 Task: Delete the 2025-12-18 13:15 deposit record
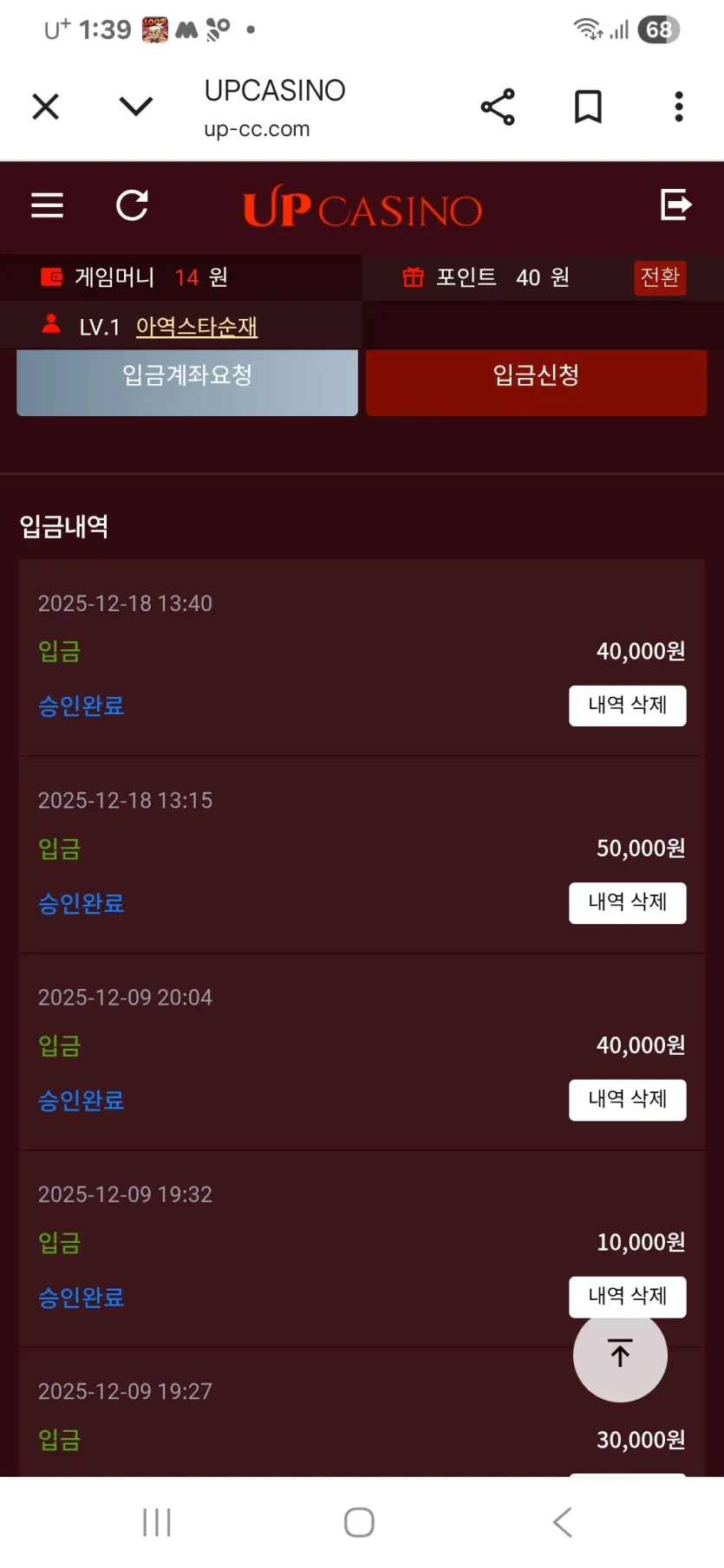pyautogui.click(x=628, y=903)
